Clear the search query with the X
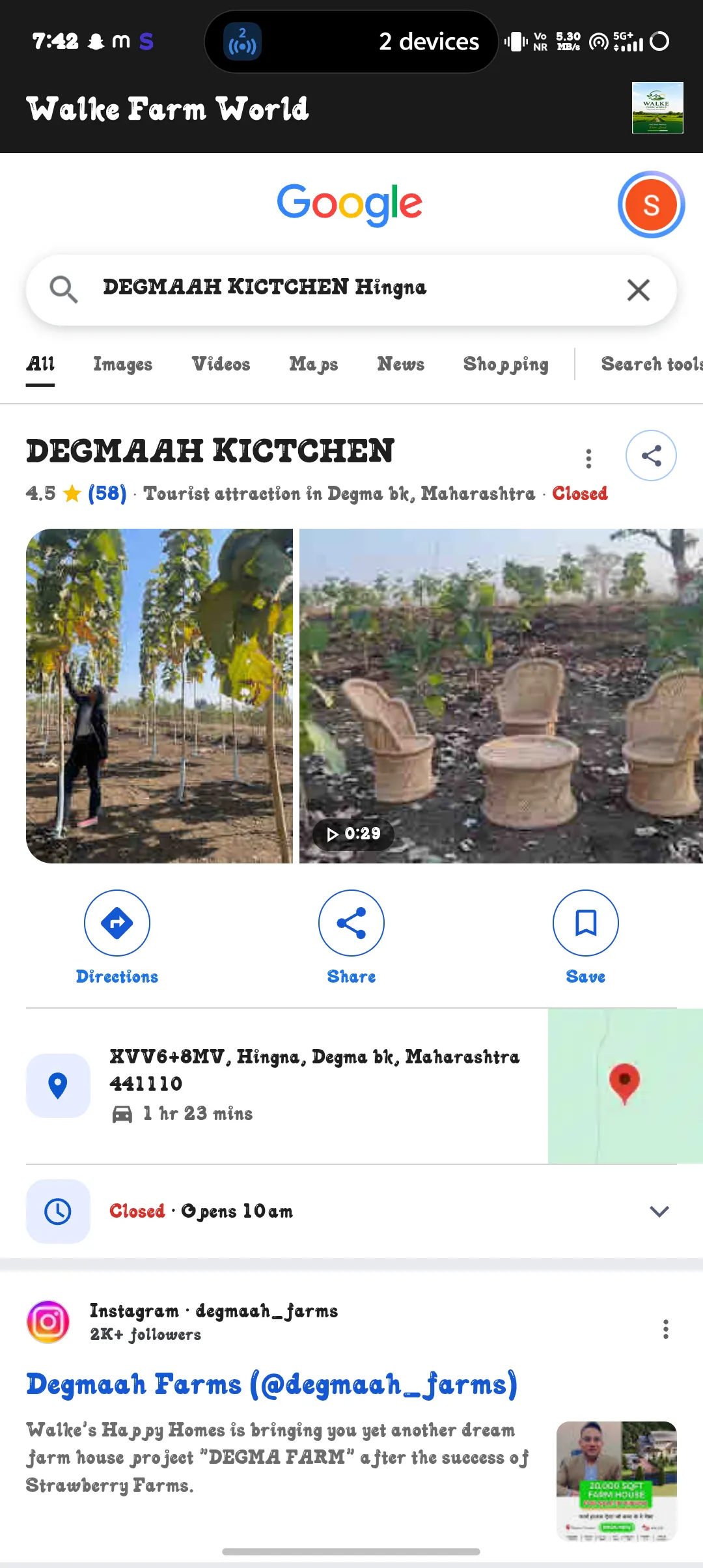This screenshot has width=703, height=1568. (638, 290)
